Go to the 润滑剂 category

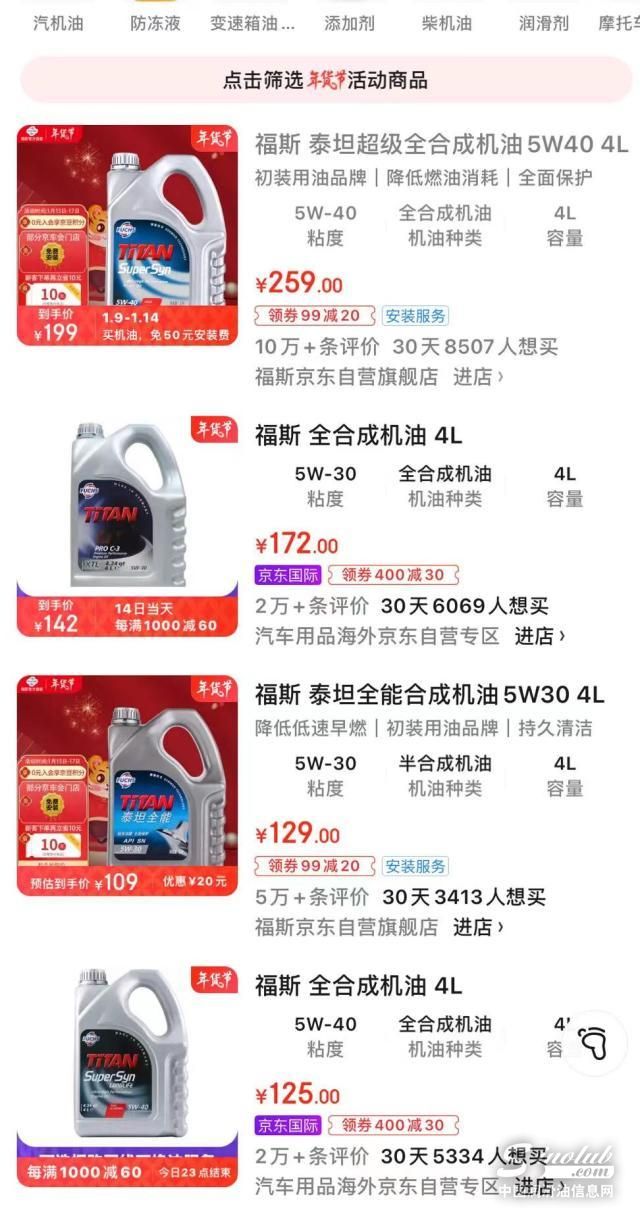(543, 23)
